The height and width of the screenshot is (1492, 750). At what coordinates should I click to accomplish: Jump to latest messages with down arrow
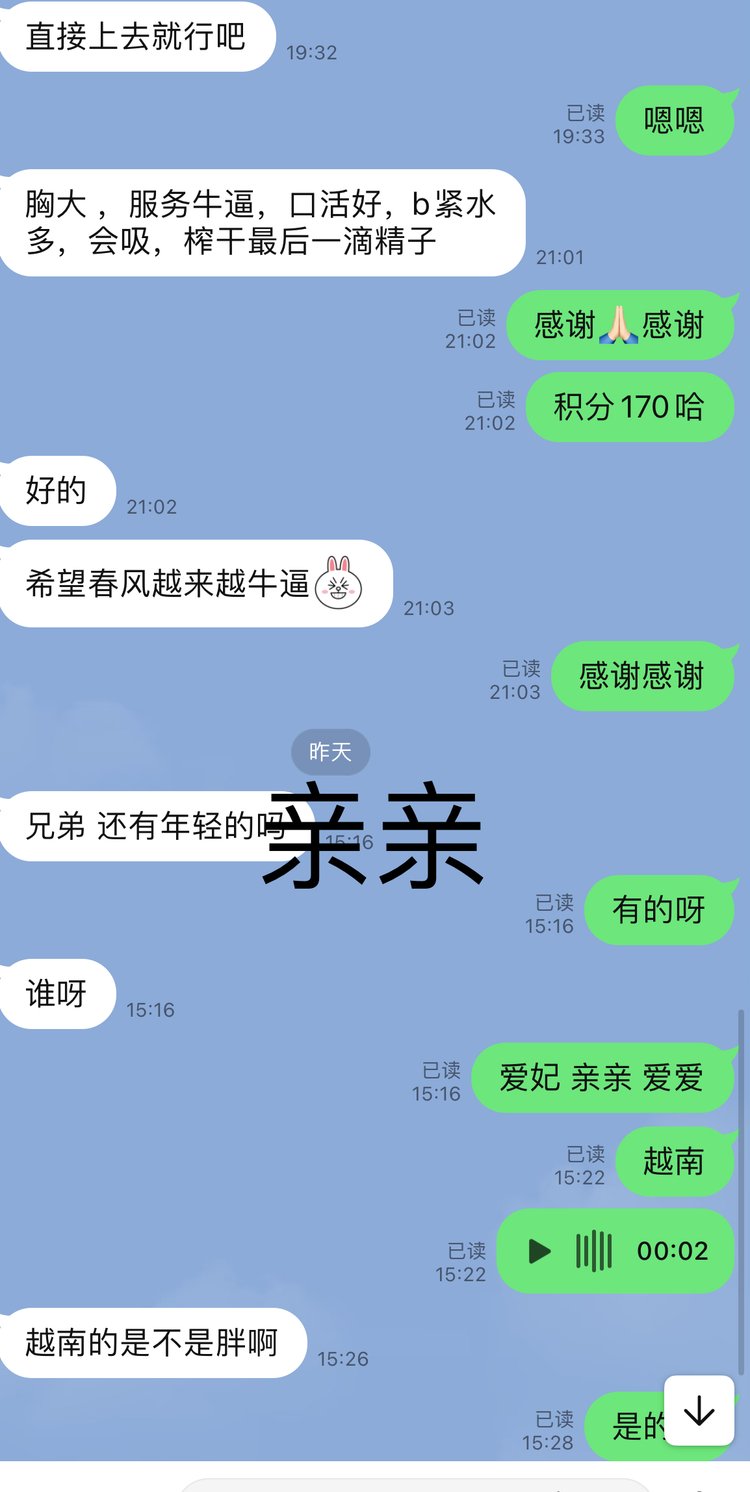point(699,1411)
